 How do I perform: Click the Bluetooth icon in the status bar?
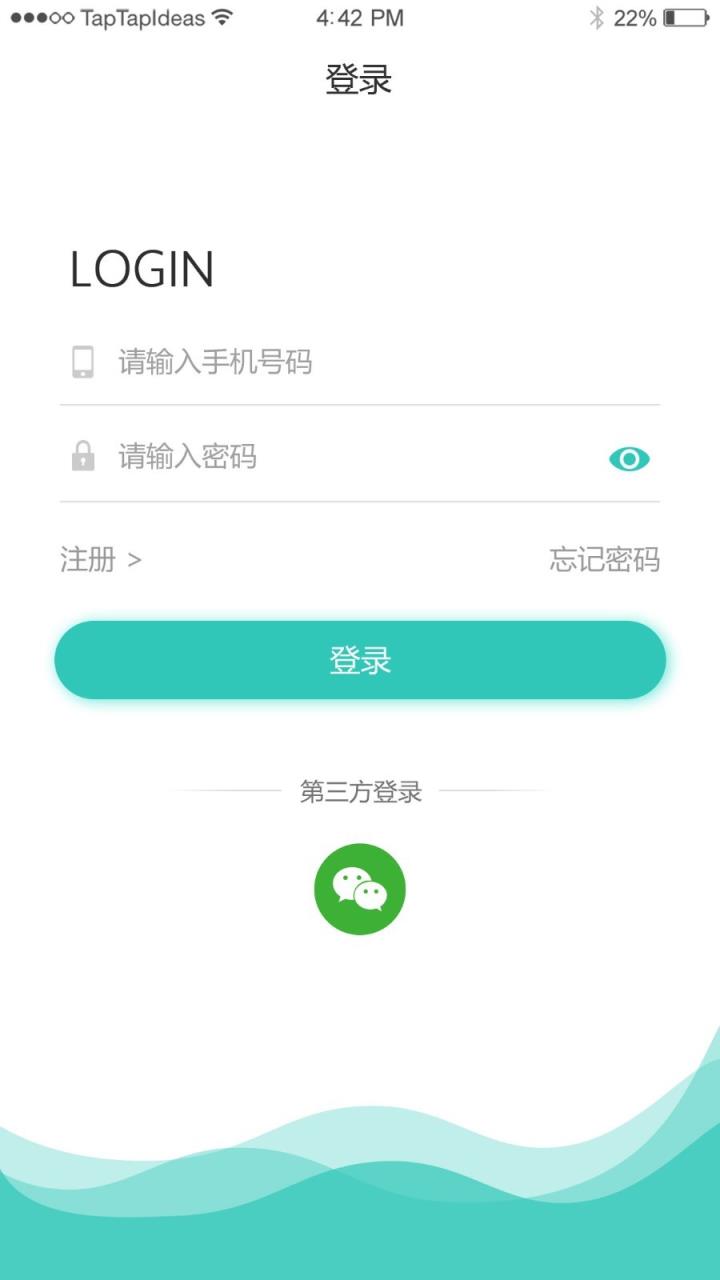pyautogui.click(x=597, y=17)
